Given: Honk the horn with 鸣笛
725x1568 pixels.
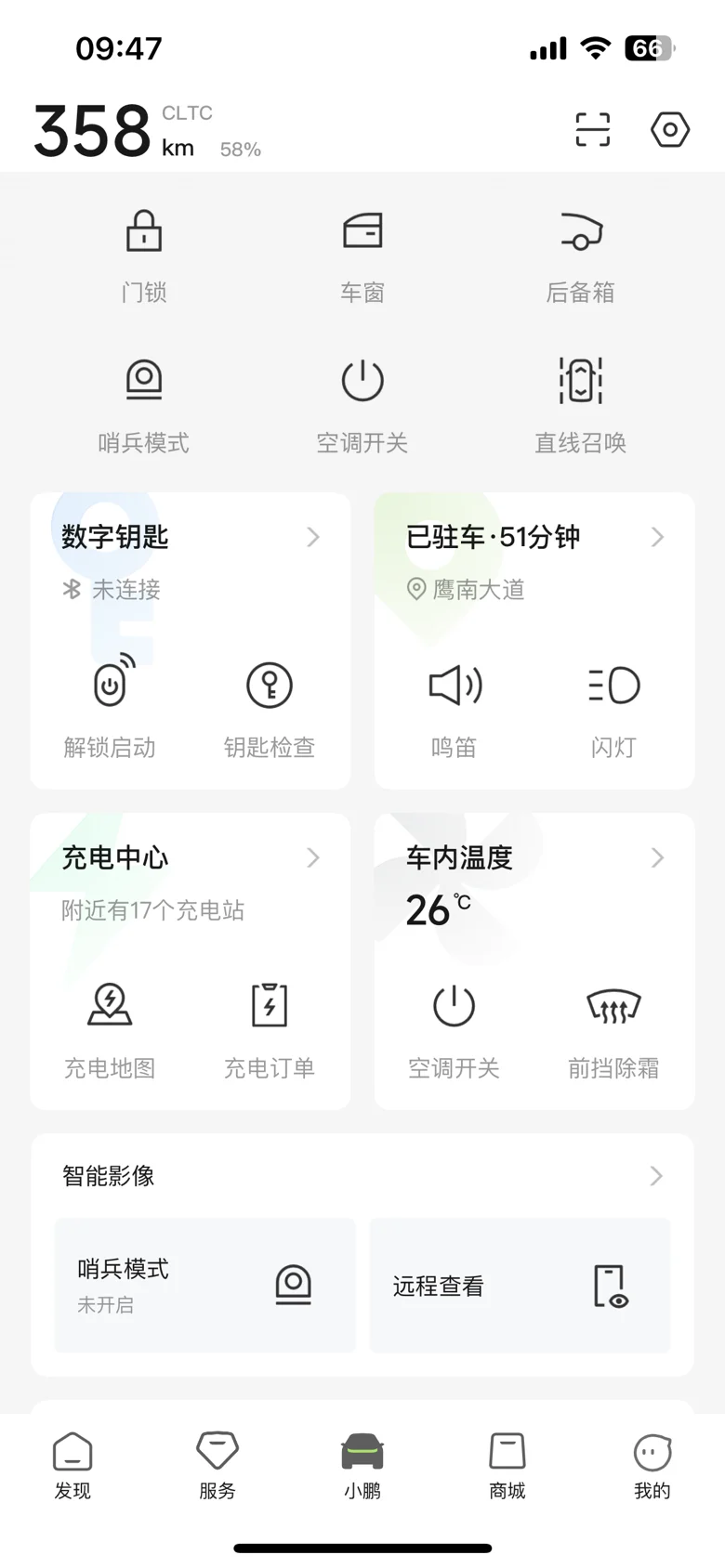Looking at the screenshot, I should click(455, 707).
